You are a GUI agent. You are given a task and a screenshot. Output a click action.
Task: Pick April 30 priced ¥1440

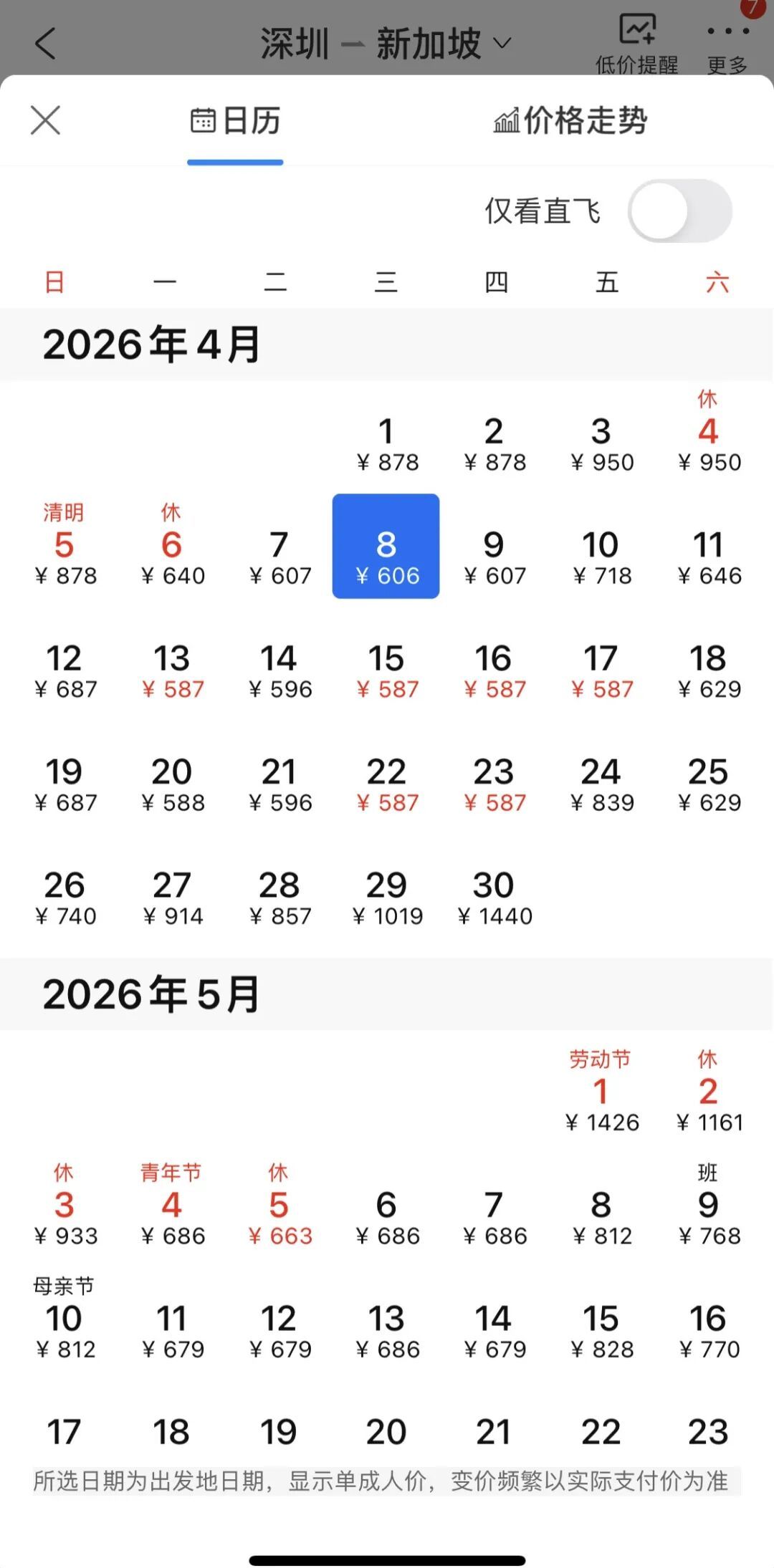point(494,898)
